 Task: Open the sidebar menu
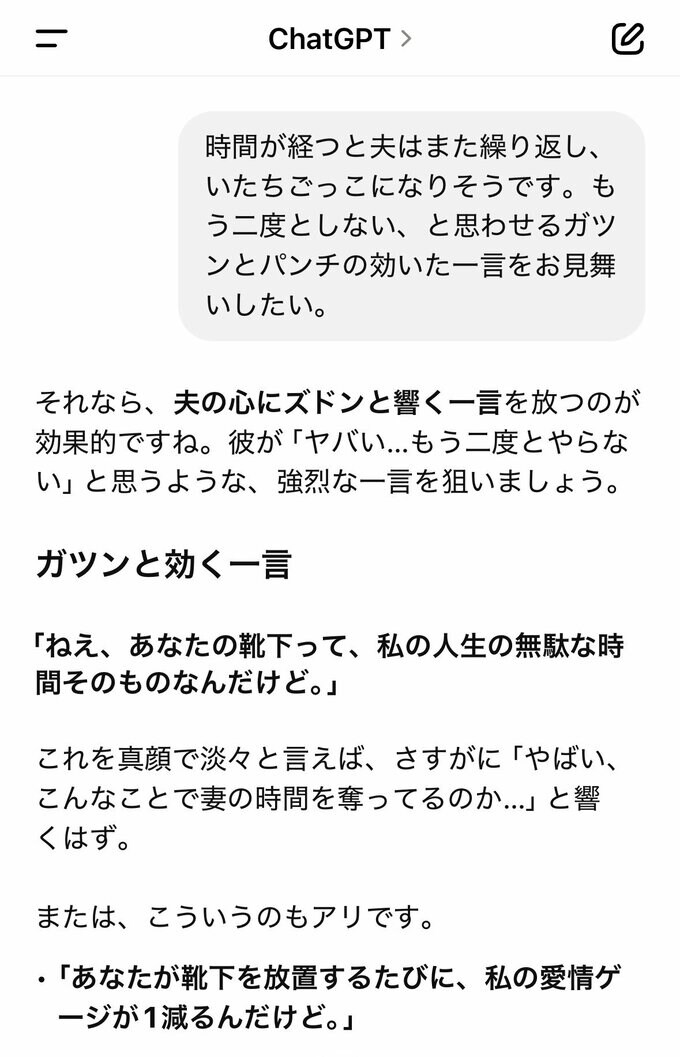point(51,39)
